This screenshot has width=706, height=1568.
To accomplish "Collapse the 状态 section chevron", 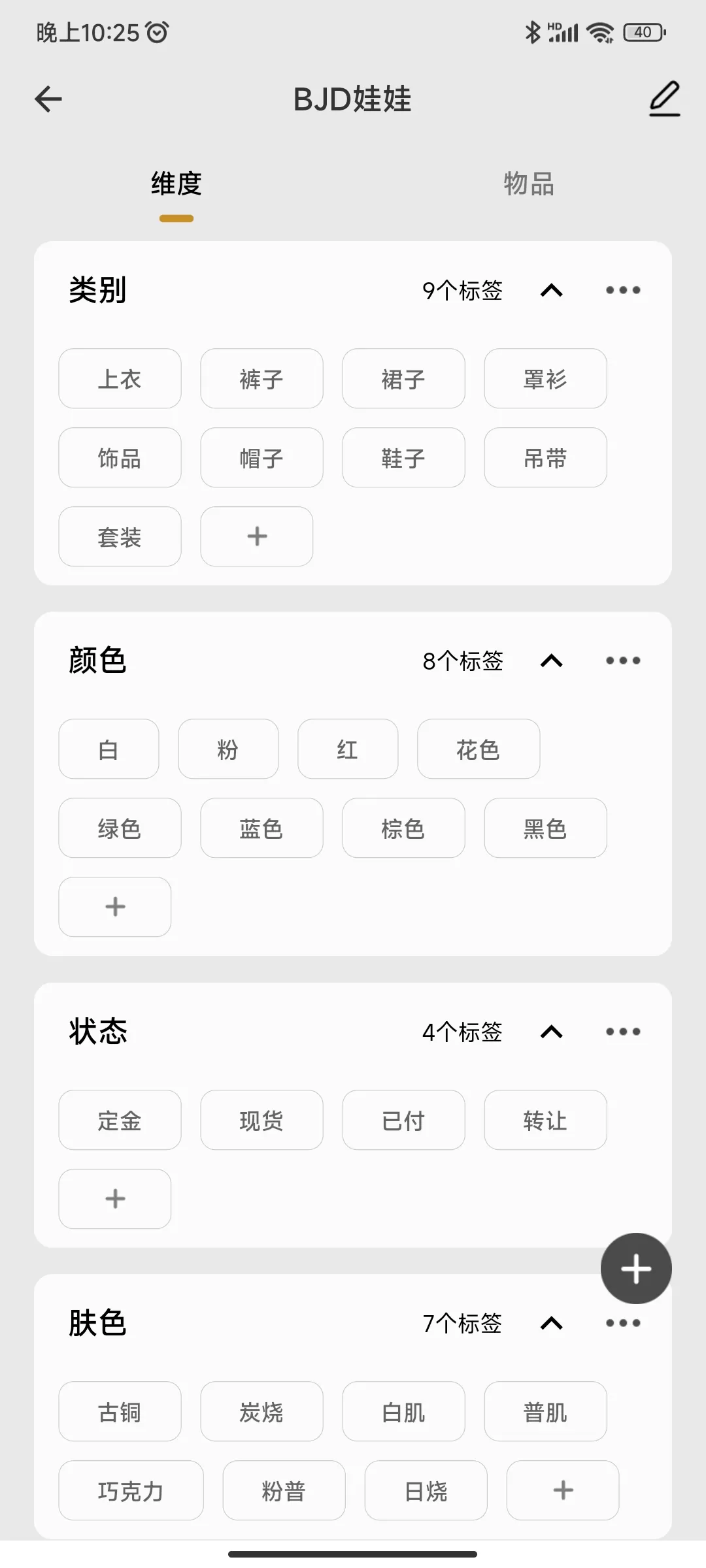I will coord(551,1032).
